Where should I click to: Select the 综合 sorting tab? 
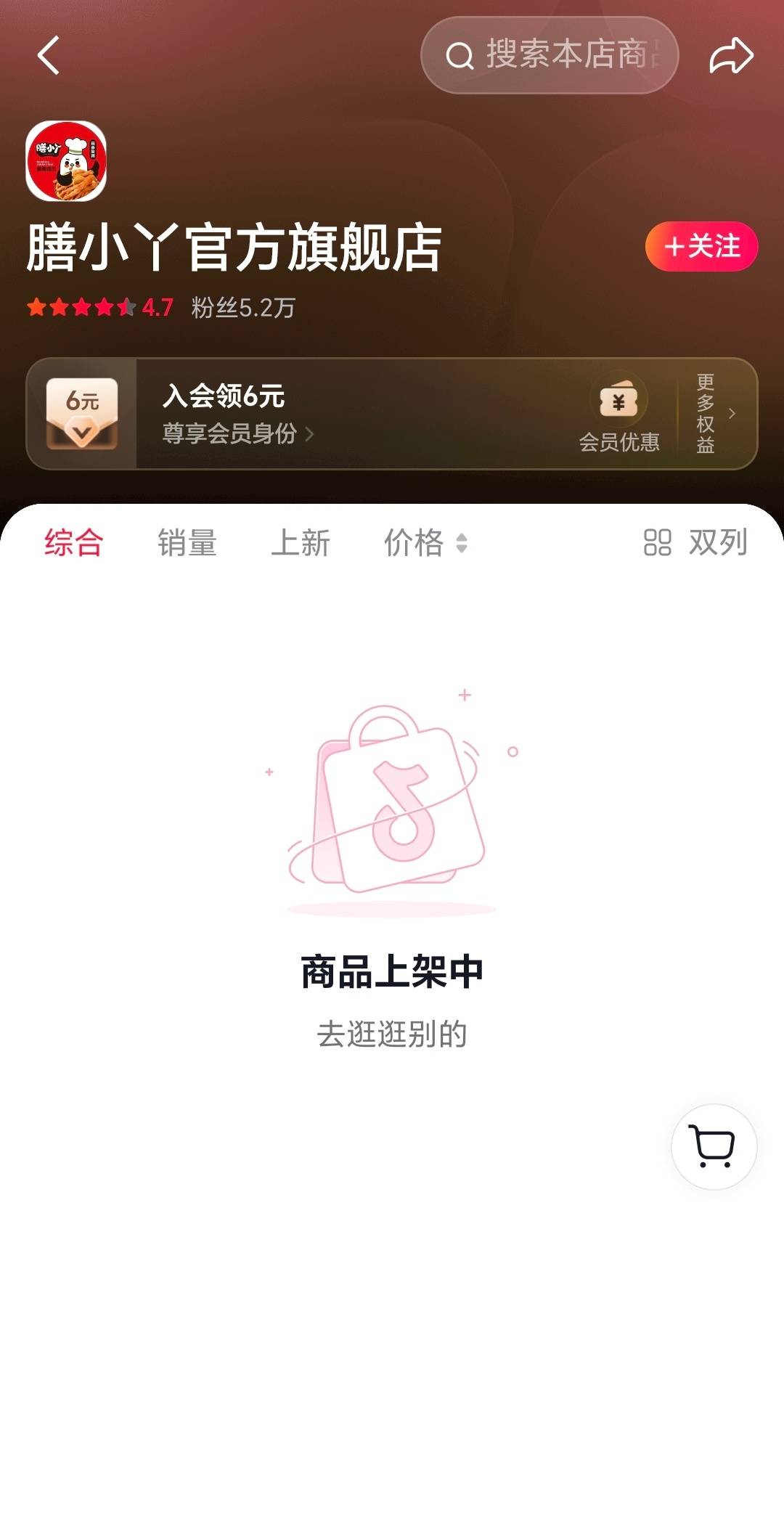coord(73,542)
